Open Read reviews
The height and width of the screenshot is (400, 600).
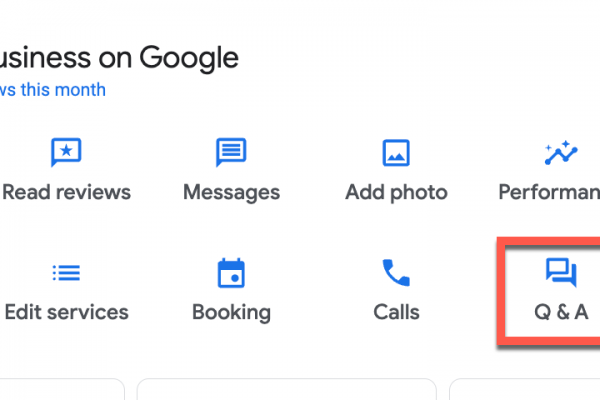[x=66, y=170]
